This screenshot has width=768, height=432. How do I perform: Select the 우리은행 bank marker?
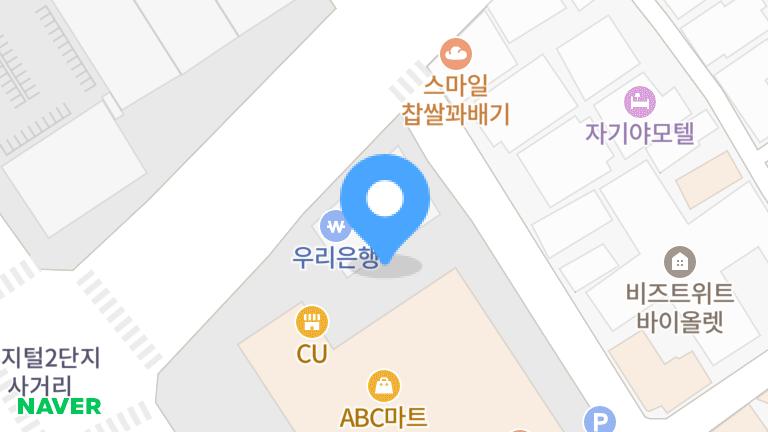pos(334,226)
